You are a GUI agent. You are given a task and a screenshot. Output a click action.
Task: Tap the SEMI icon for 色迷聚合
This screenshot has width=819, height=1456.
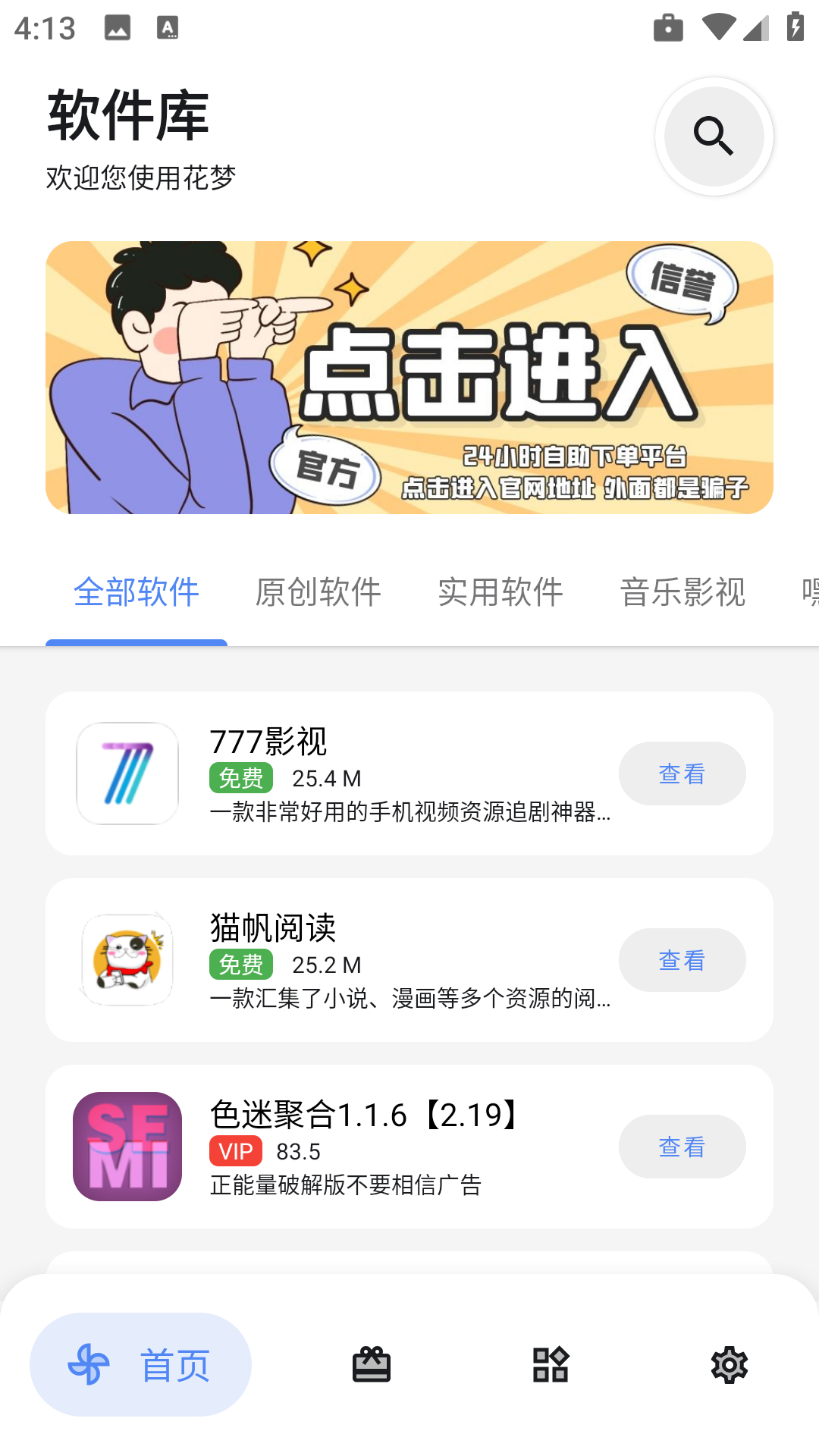126,1147
